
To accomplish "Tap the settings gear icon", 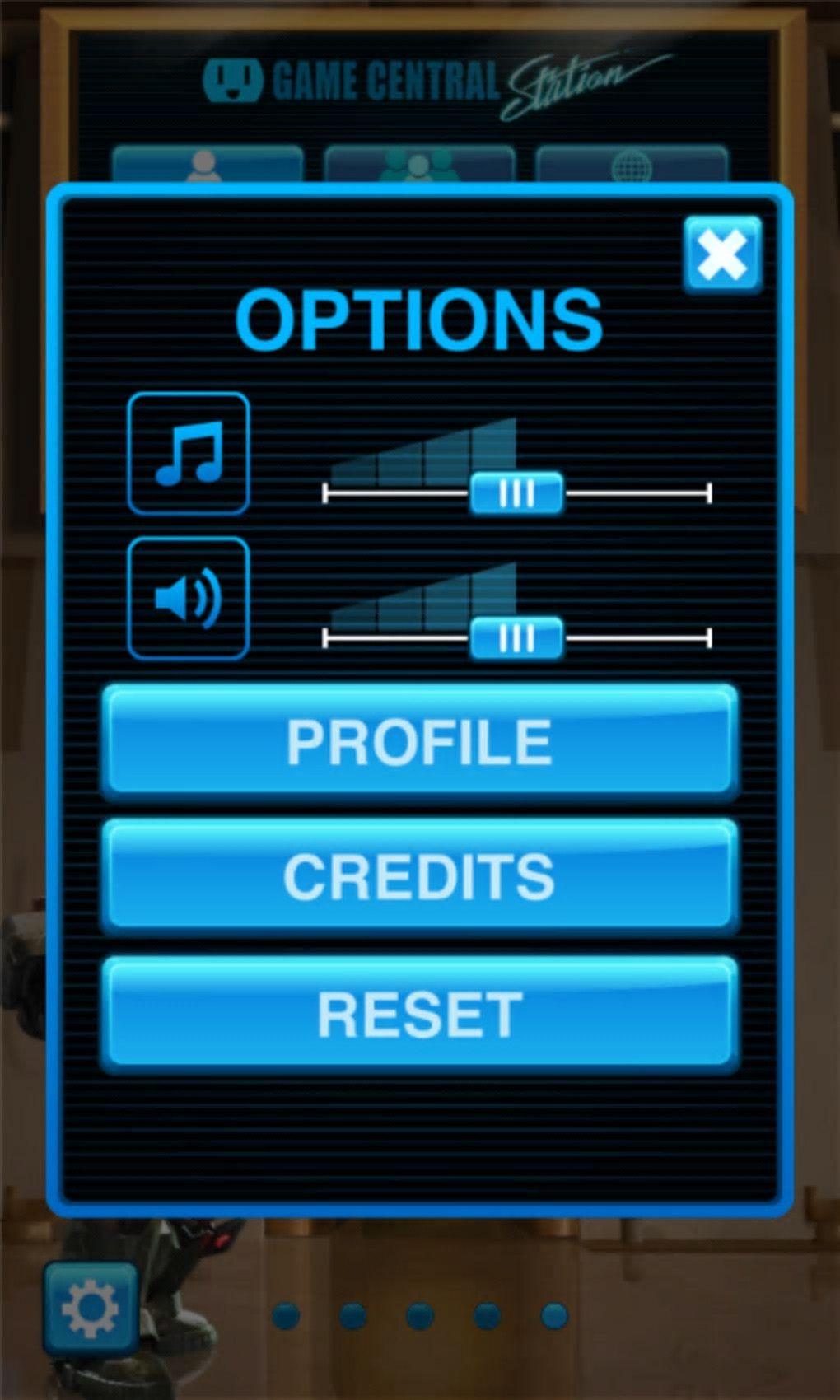I will coord(90,1309).
